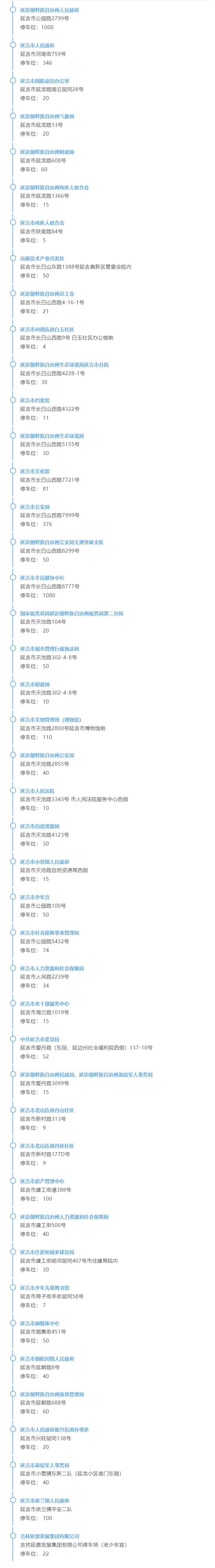Tap 延吉市城市管理行政执法局 link
The height and width of the screenshot is (1568, 215).
[x=49, y=649]
